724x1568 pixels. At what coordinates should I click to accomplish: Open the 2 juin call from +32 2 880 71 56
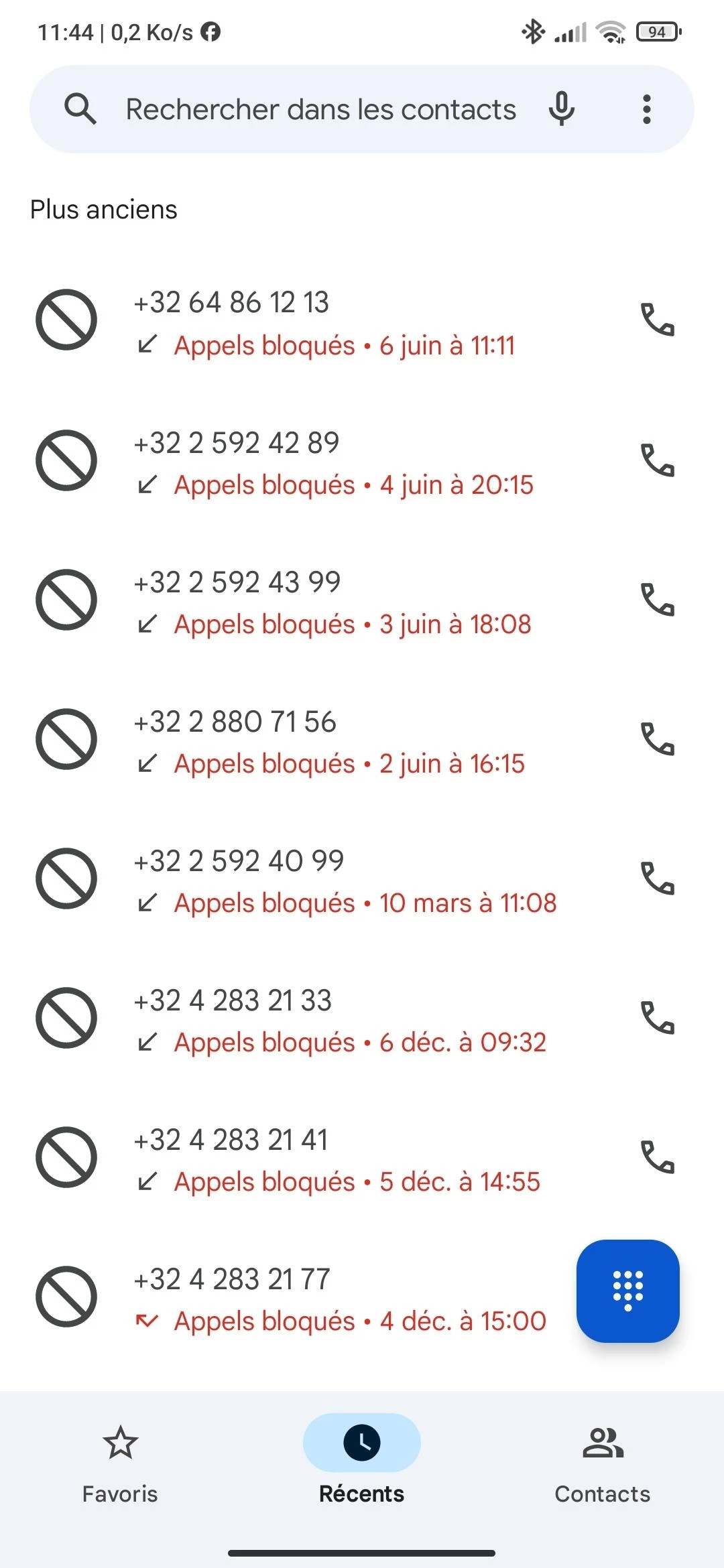(328, 741)
